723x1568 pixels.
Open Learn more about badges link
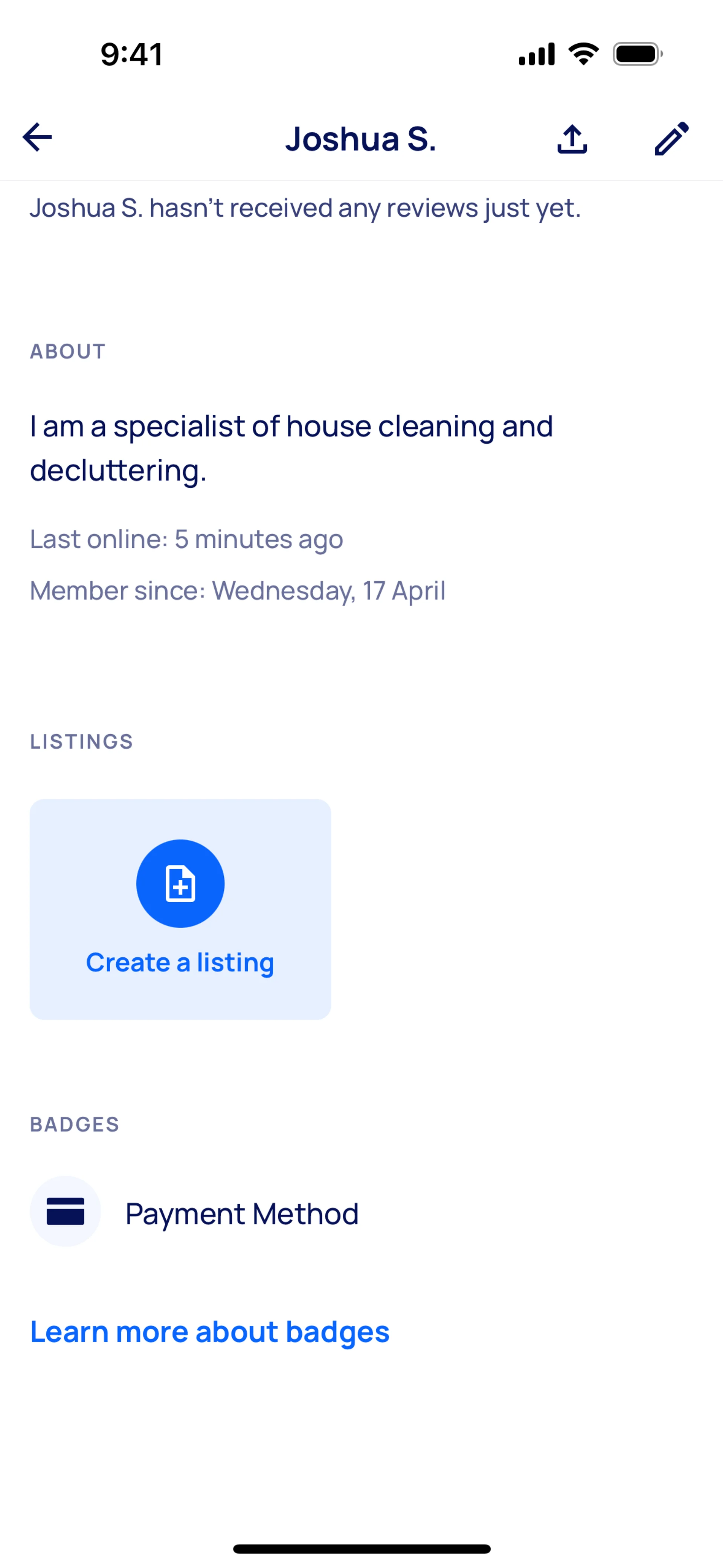[210, 1332]
